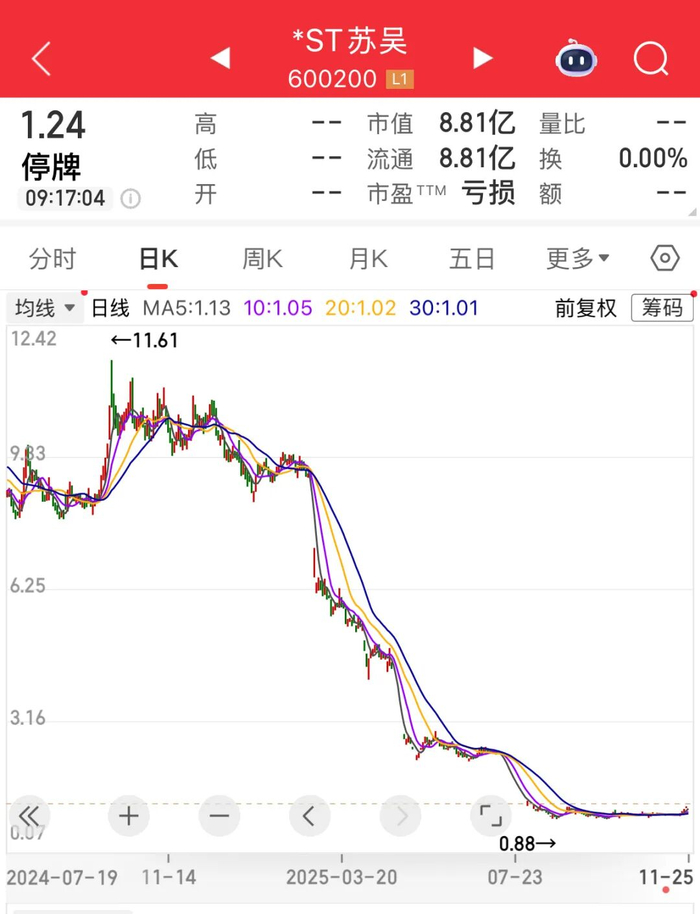Switch to the 周K chart tab
This screenshot has height=914, width=700.
(x=263, y=259)
